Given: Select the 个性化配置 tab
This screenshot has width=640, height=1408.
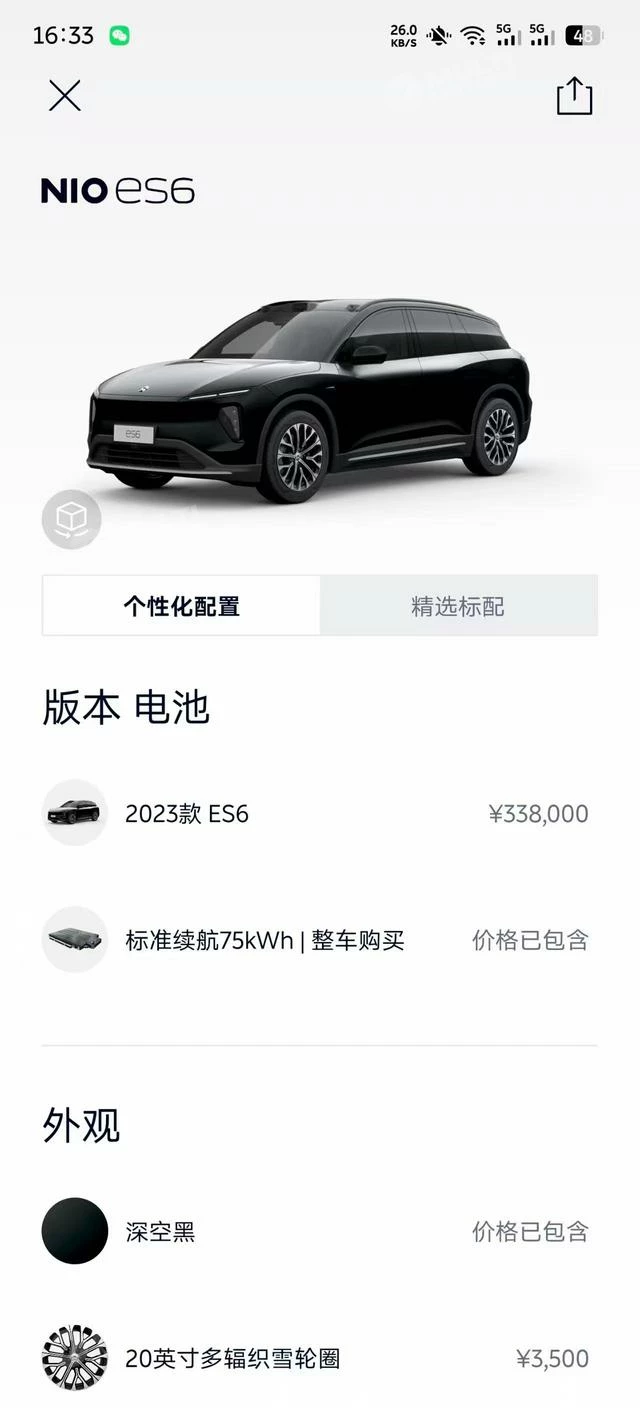Looking at the screenshot, I should (x=181, y=606).
